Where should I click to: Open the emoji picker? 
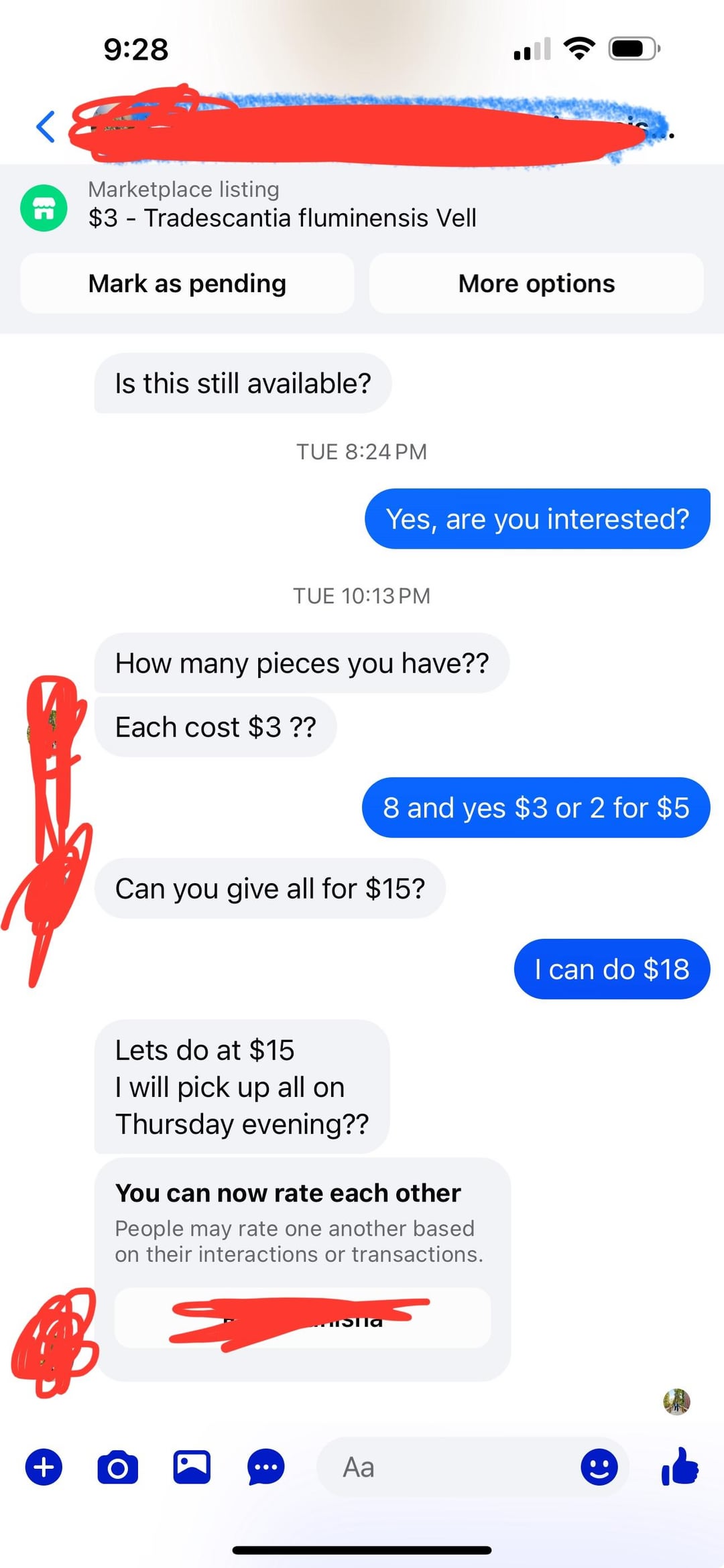(x=599, y=1467)
